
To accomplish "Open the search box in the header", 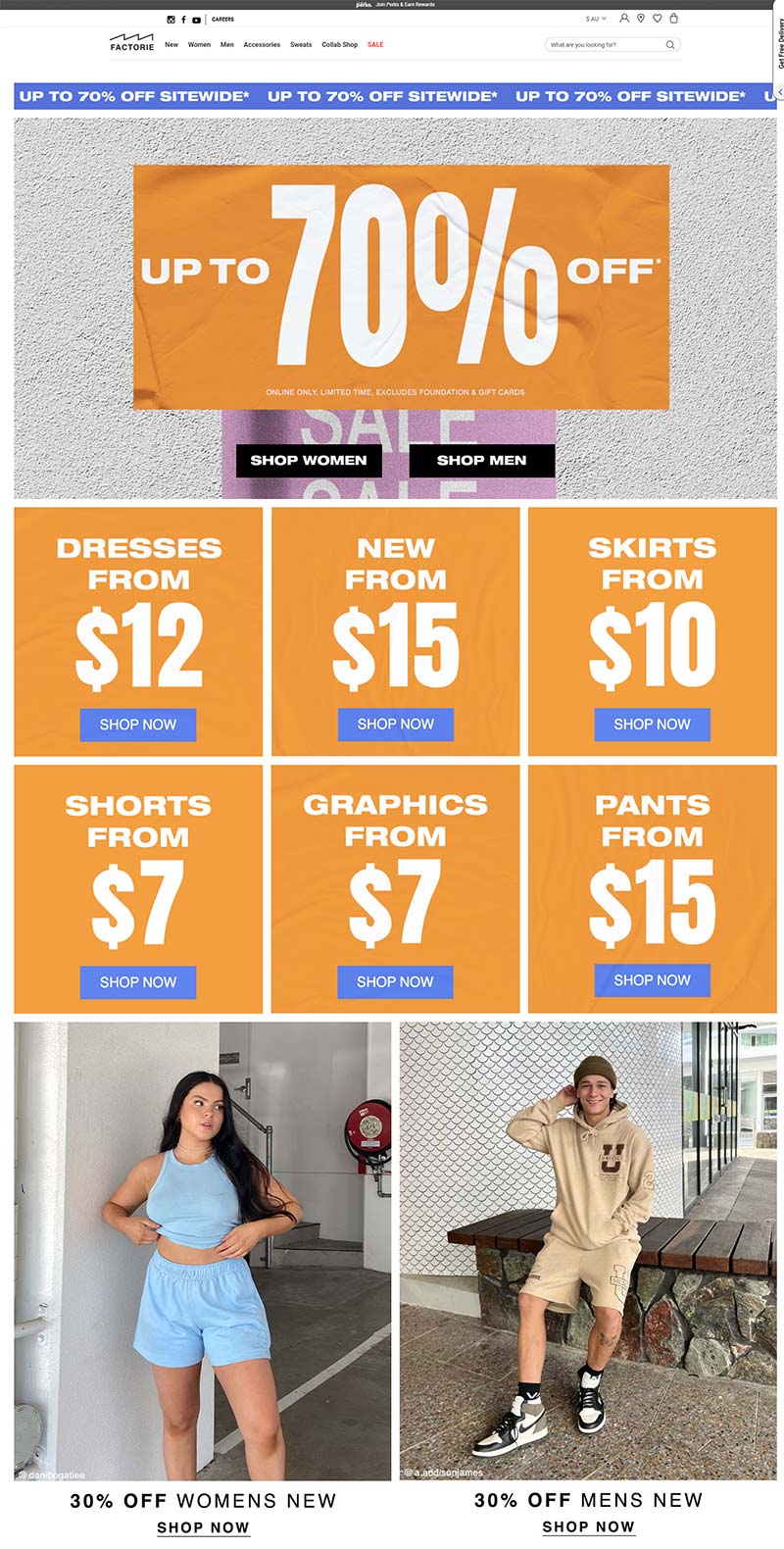I will point(612,44).
